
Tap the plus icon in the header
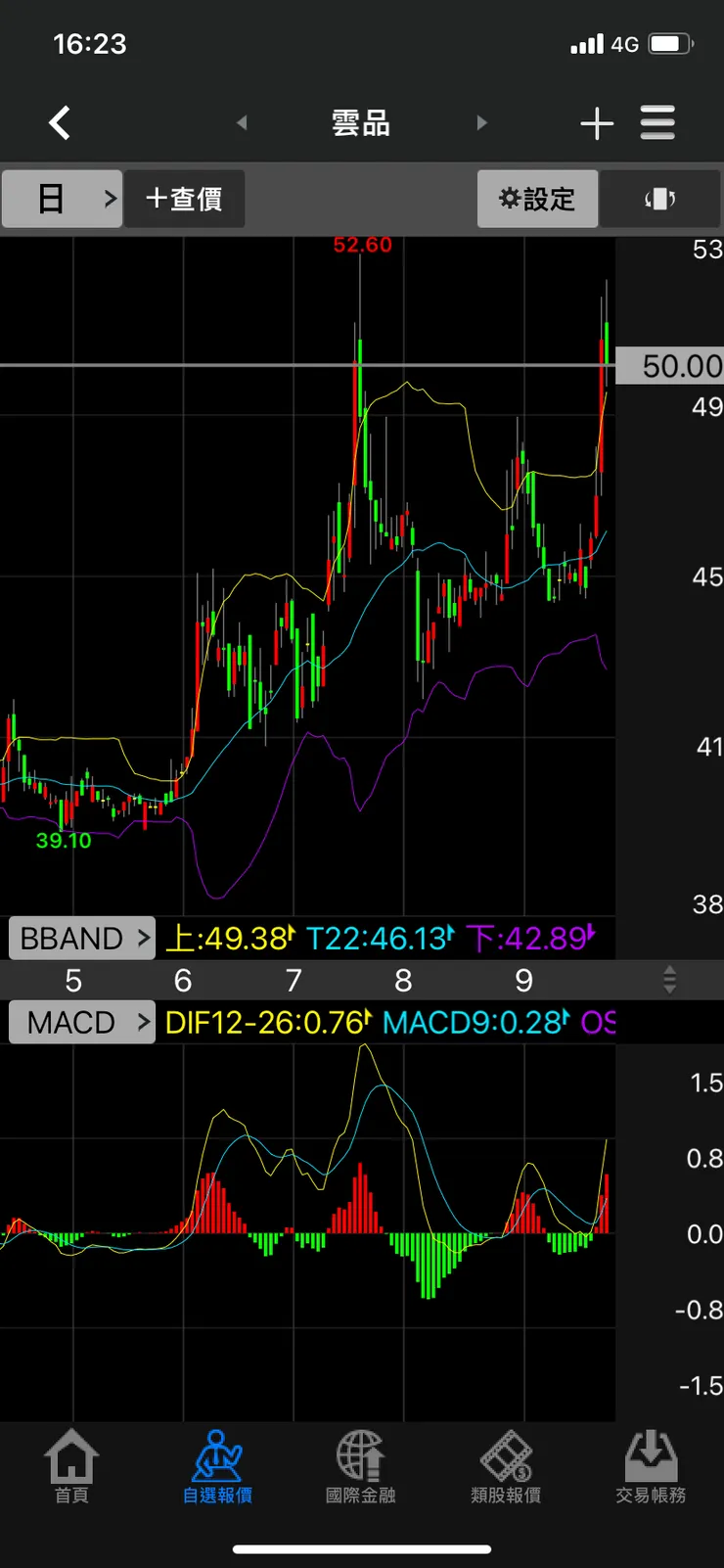pos(597,123)
